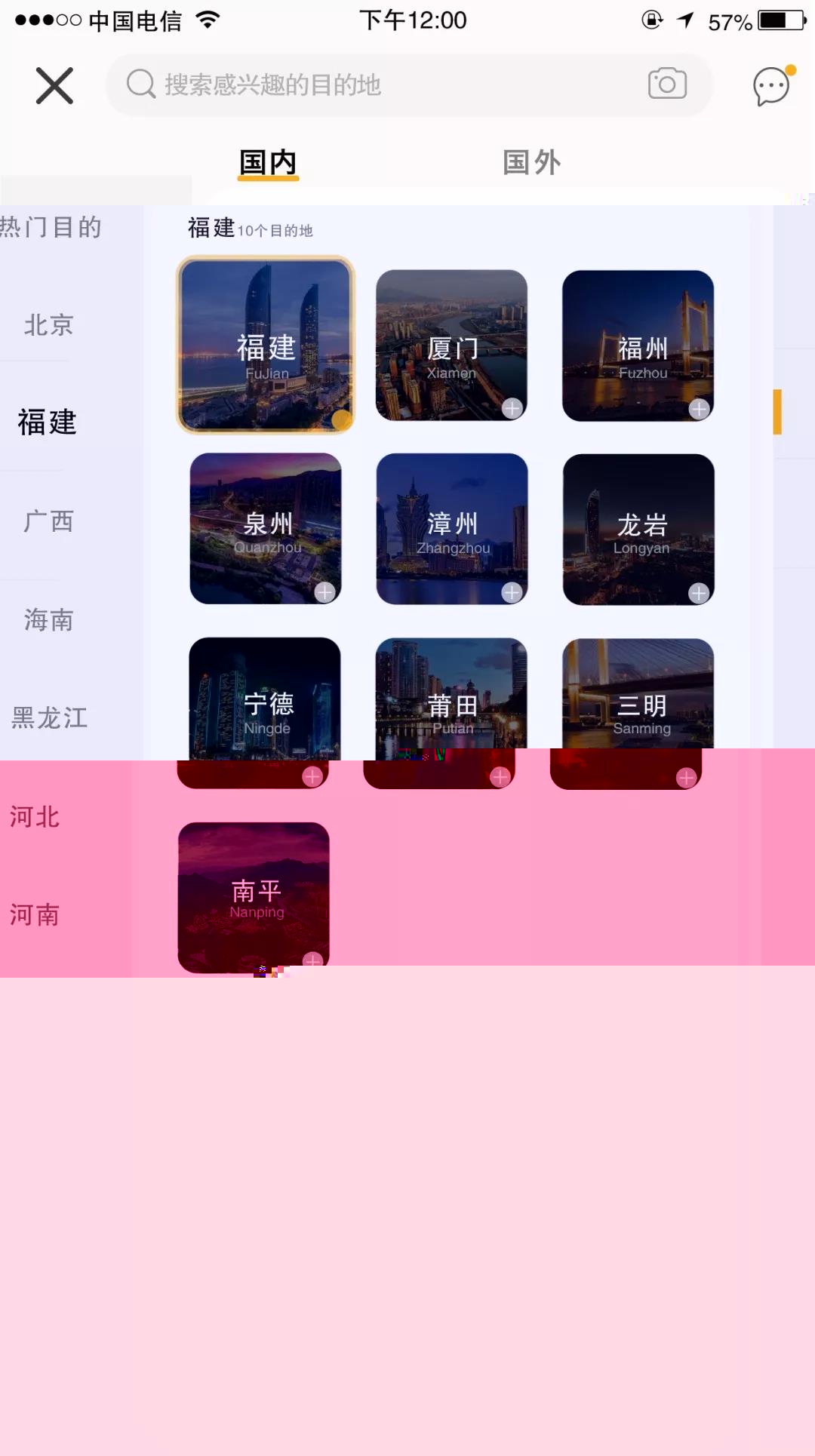The image size is (815, 1456).
Task: Open the 漳州 Zhangzhou card
Action: (452, 529)
